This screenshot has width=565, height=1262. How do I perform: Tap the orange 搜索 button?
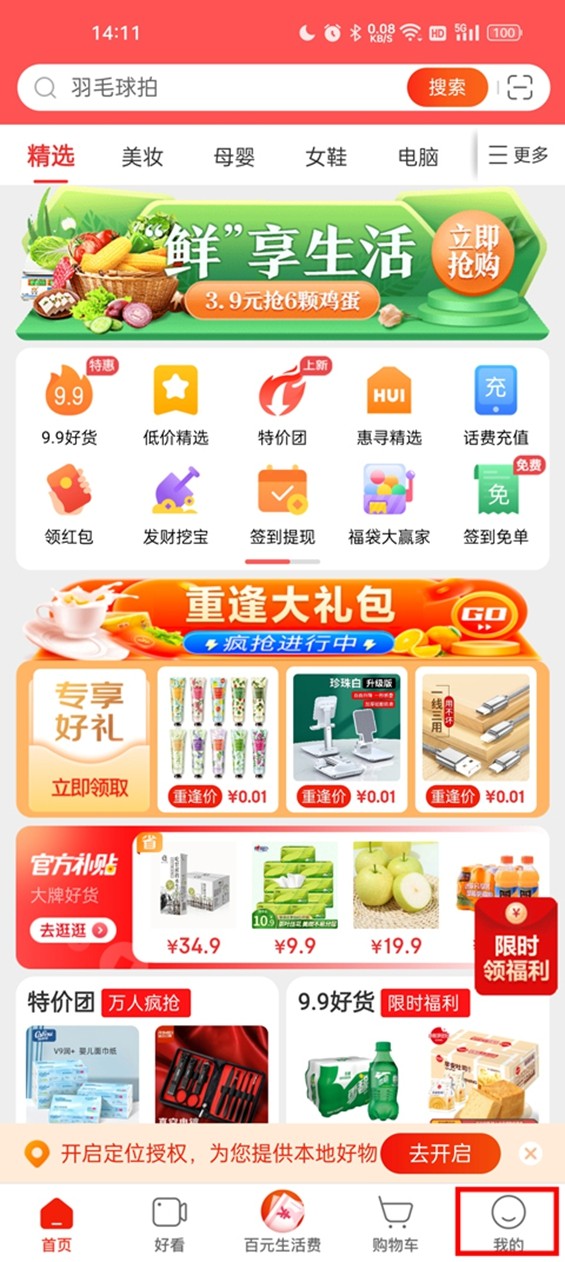tap(447, 88)
